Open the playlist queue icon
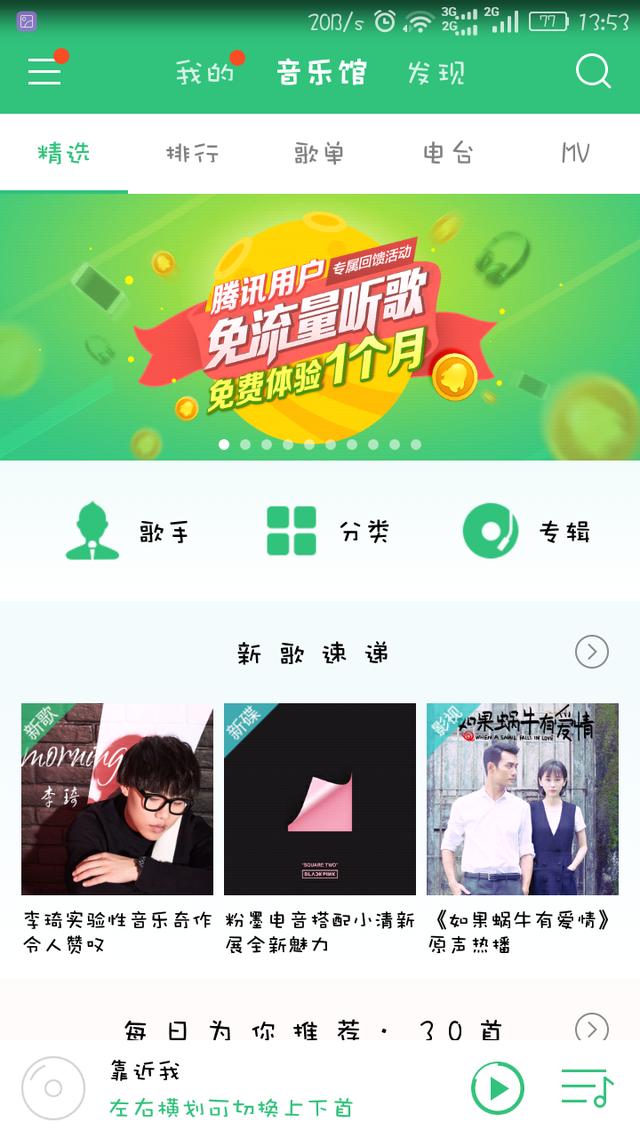Screen dimensions: 640x1138 point(586,1088)
